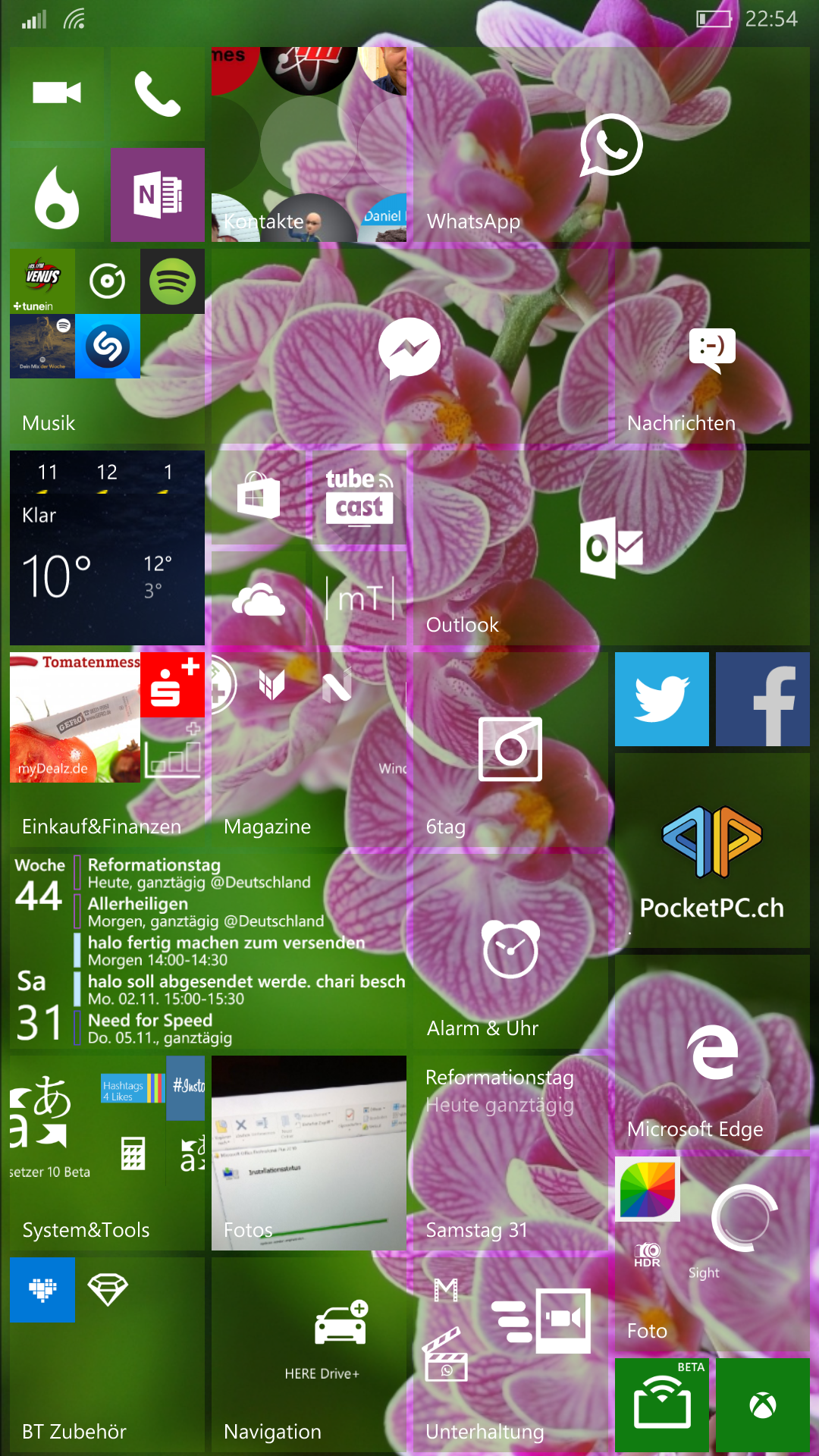The width and height of the screenshot is (819, 1456).
Task: Open the PocketPC.ch tile
Action: (712, 851)
